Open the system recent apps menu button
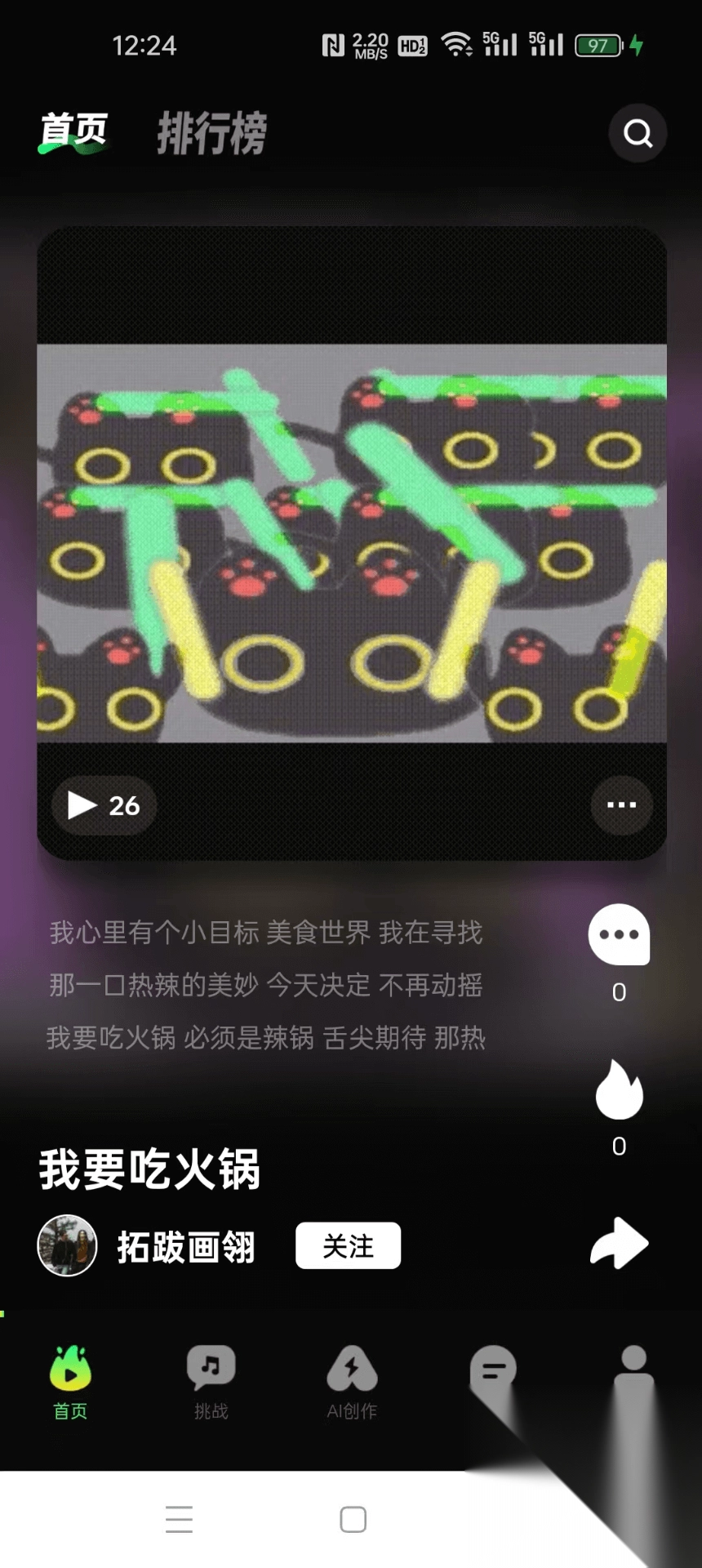Viewport: 702px width, 1568px height. (x=179, y=1520)
